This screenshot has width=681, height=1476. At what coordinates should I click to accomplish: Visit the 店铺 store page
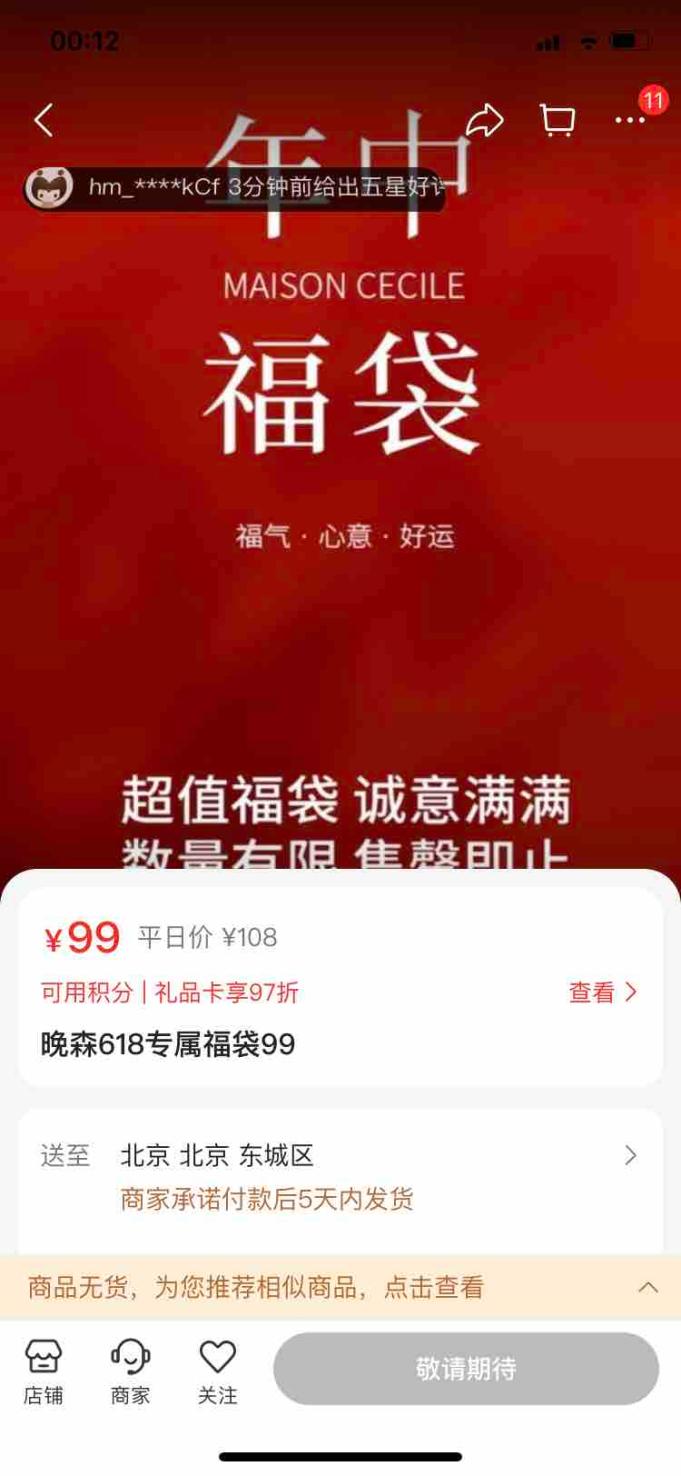tap(43, 1372)
